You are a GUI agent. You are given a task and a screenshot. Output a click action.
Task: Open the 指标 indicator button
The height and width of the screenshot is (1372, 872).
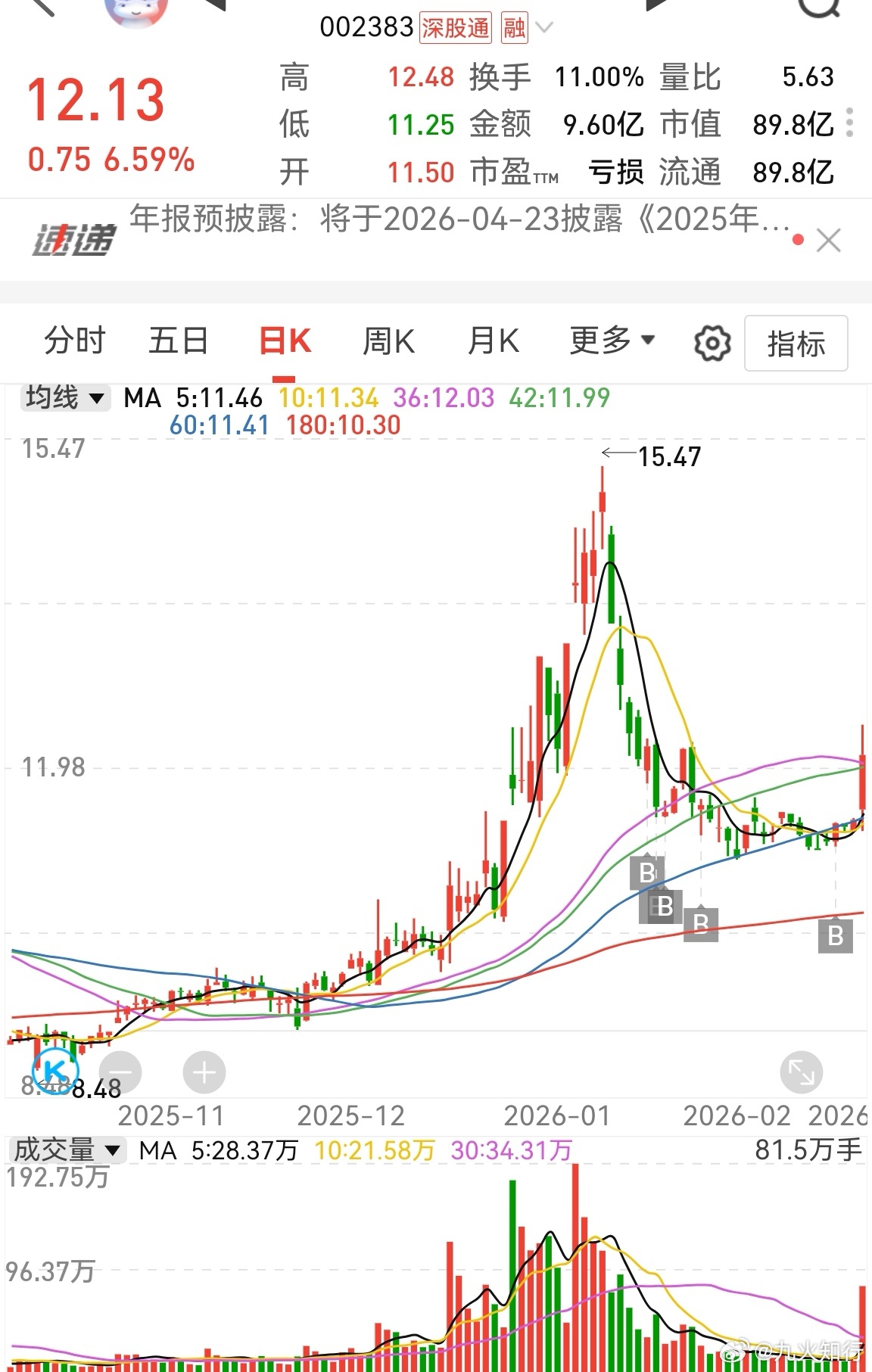796,343
